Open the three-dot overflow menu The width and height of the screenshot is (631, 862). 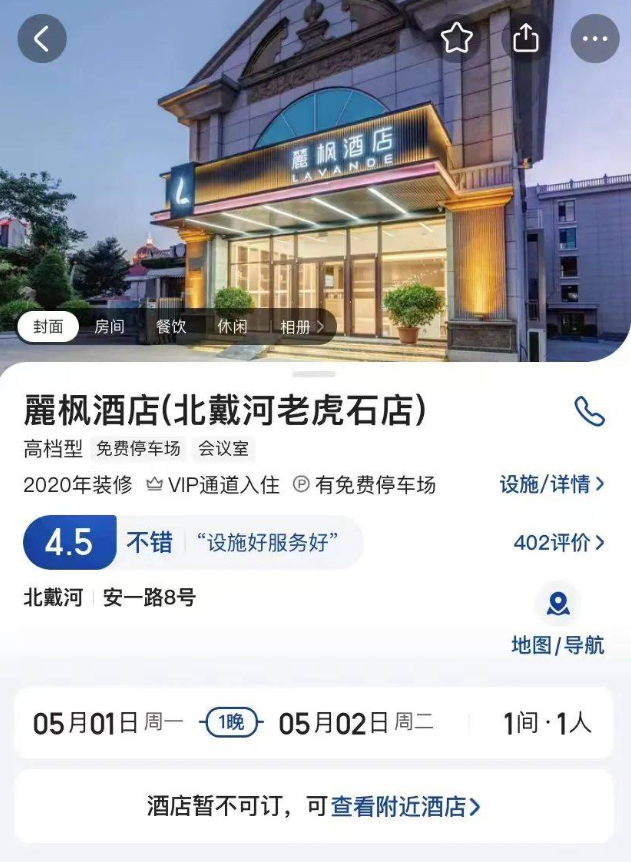tap(595, 39)
